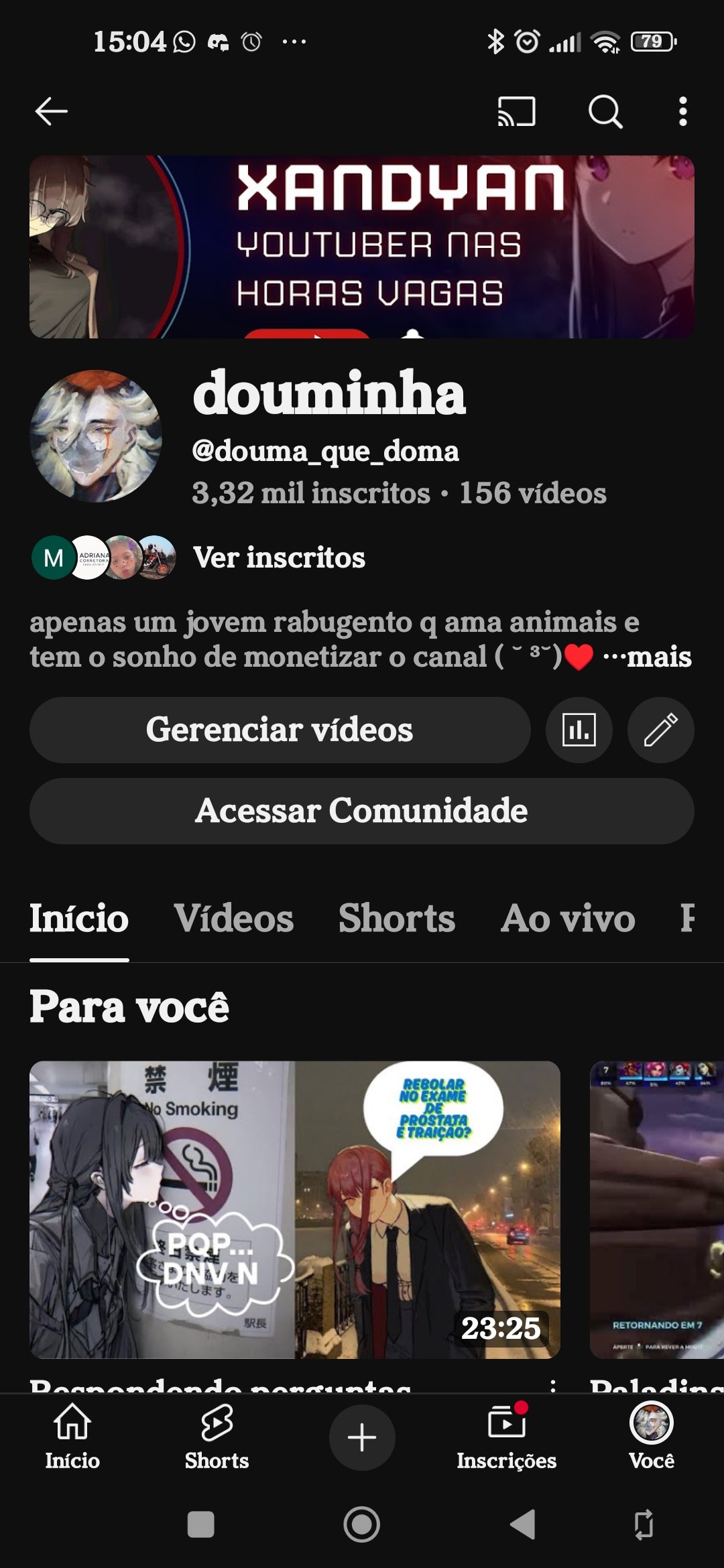
Task: Go to Início in bottom navigation
Action: (72, 1437)
